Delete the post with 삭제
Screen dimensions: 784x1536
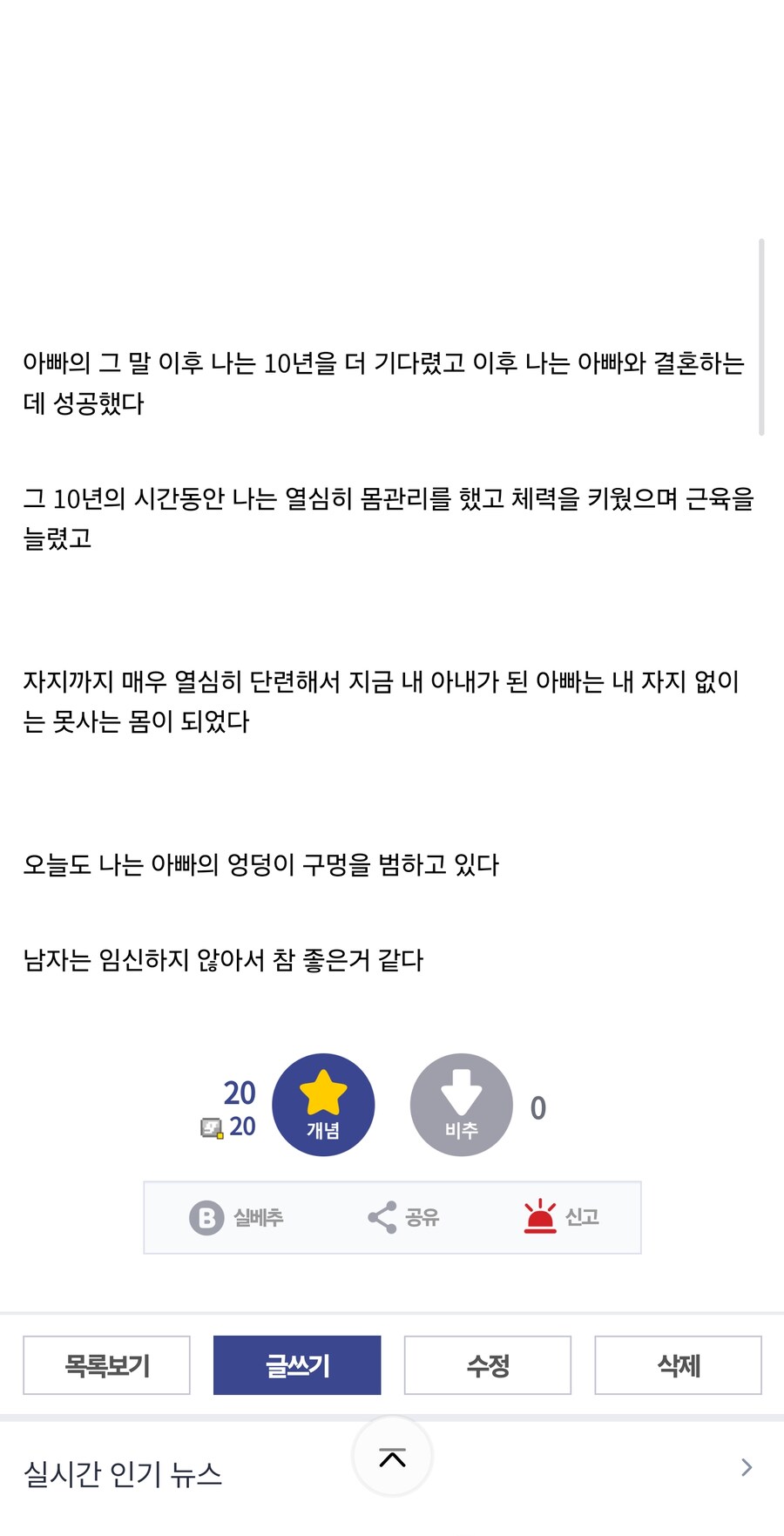(679, 1365)
